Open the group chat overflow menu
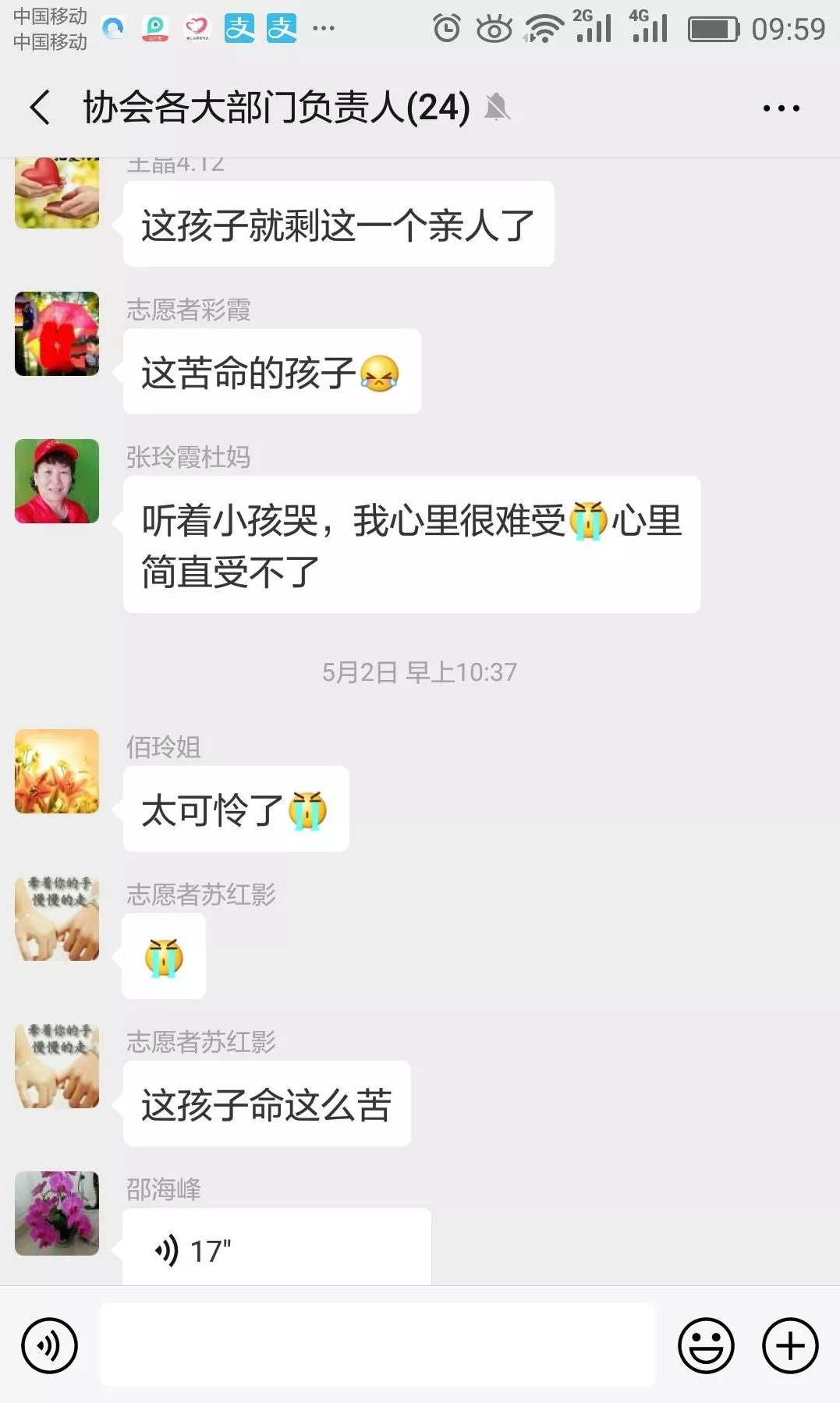The height and width of the screenshot is (1403, 840). pos(781,108)
